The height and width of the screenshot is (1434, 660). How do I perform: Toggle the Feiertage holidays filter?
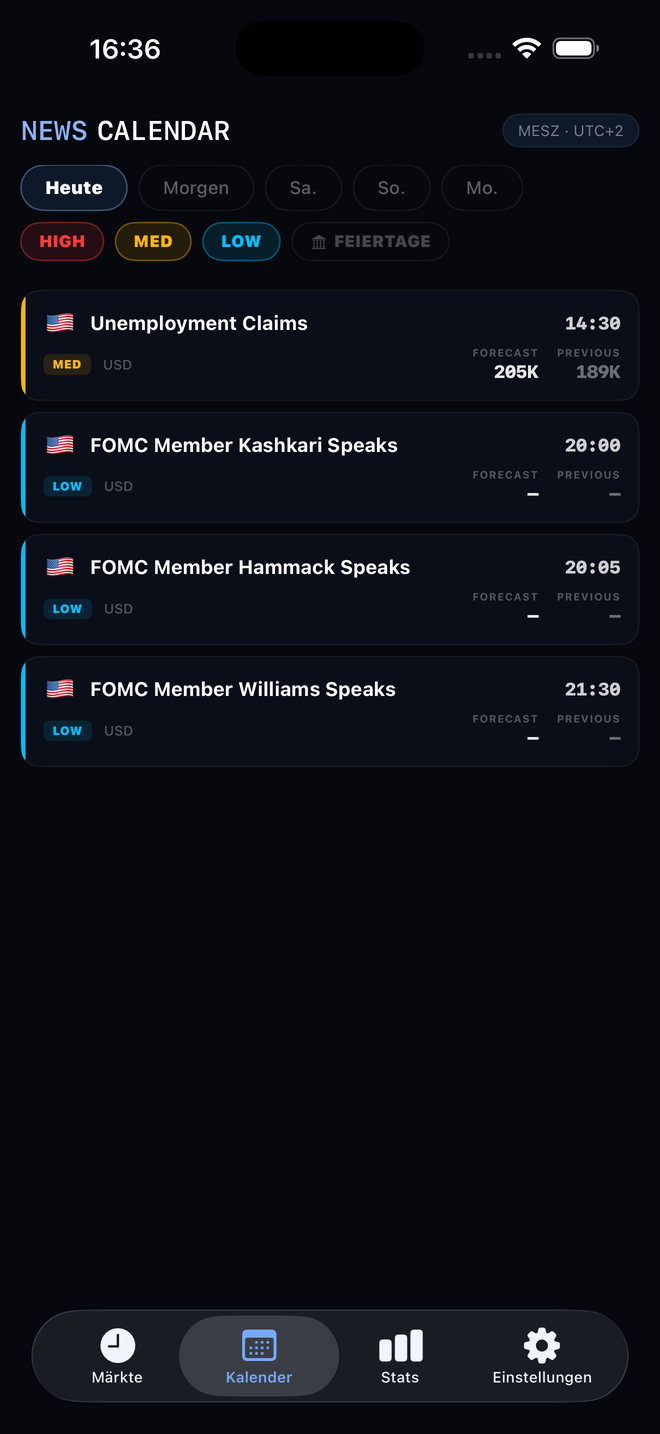tap(370, 241)
